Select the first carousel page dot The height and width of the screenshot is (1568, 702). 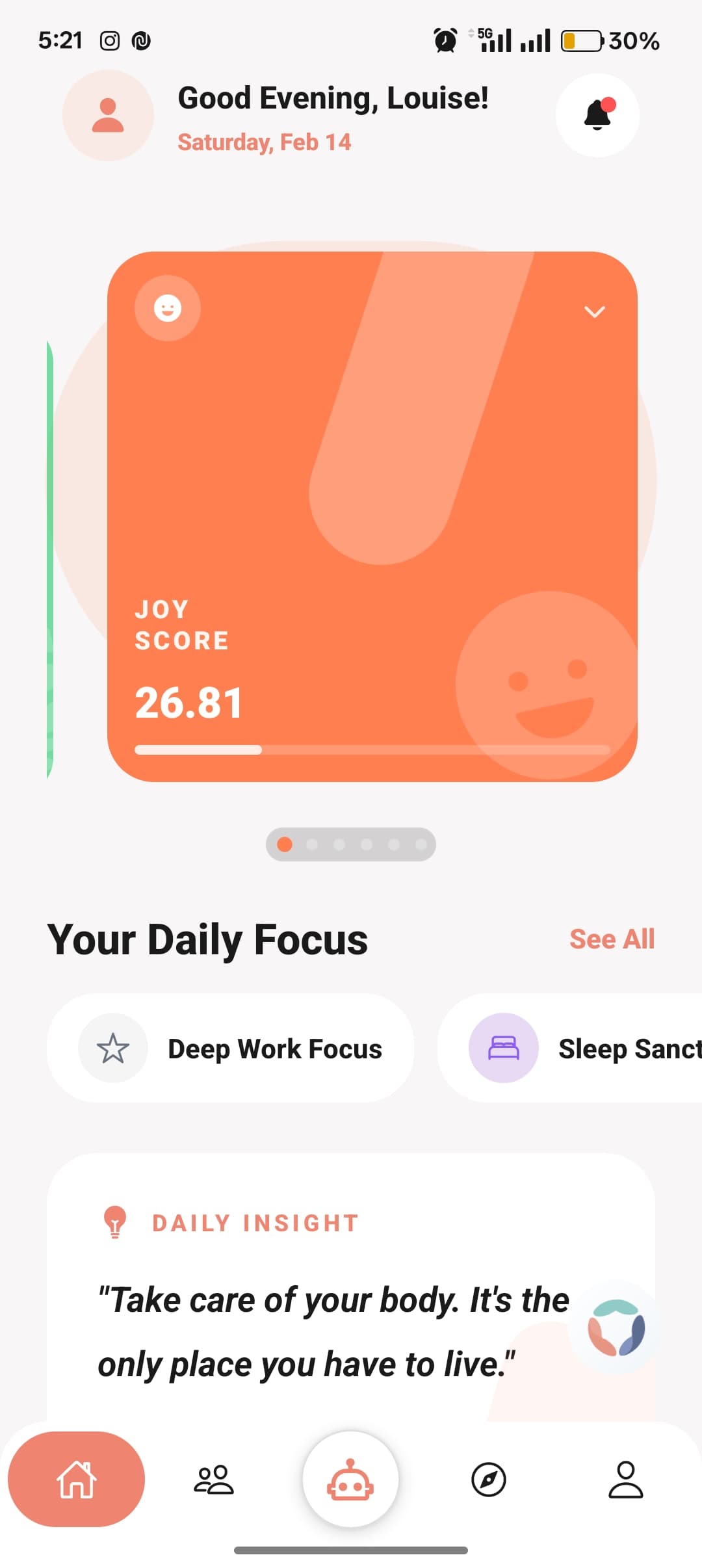click(x=285, y=843)
